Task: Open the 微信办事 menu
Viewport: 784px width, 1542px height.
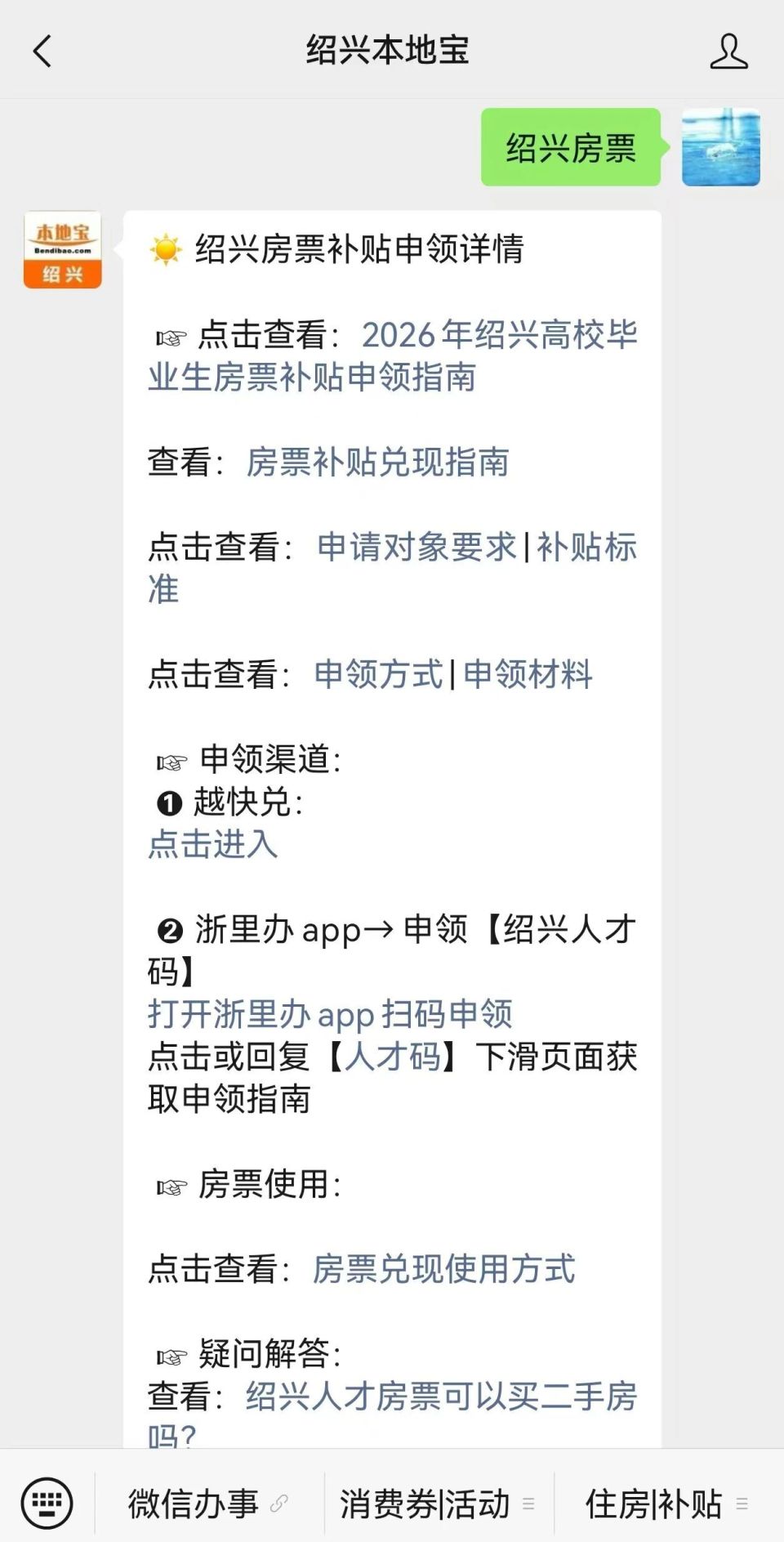Action: click(x=193, y=1504)
